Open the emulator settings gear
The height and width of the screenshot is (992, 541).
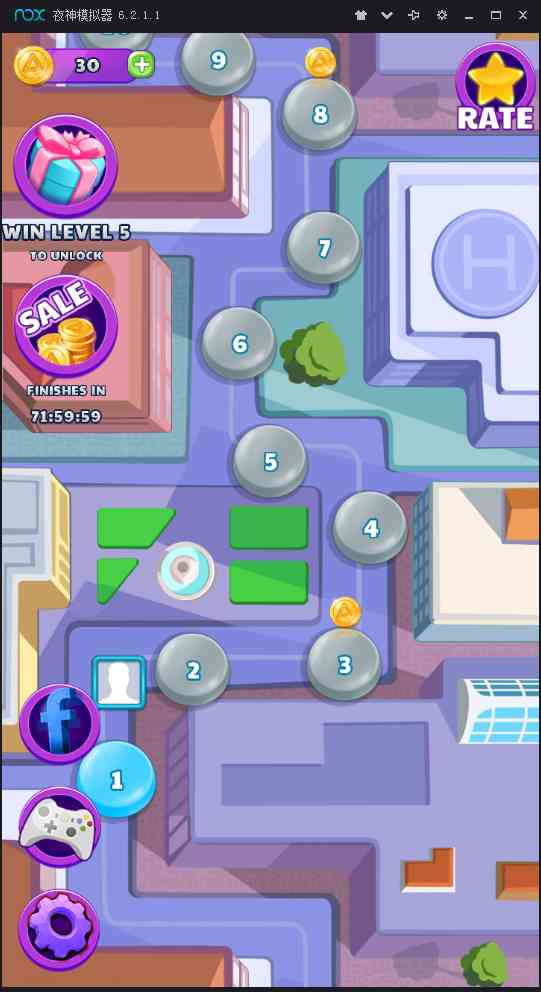[442, 15]
